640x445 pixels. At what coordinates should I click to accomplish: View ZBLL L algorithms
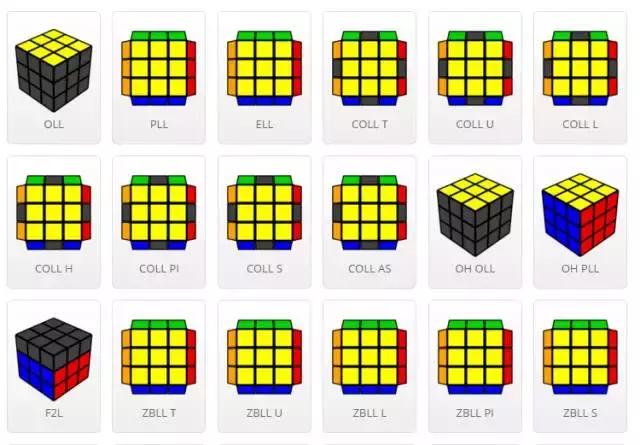pyautogui.click(x=369, y=366)
